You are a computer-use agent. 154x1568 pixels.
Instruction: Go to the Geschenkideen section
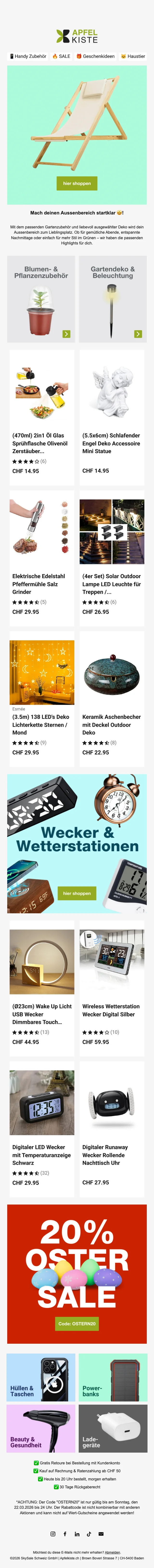[95, 56]
